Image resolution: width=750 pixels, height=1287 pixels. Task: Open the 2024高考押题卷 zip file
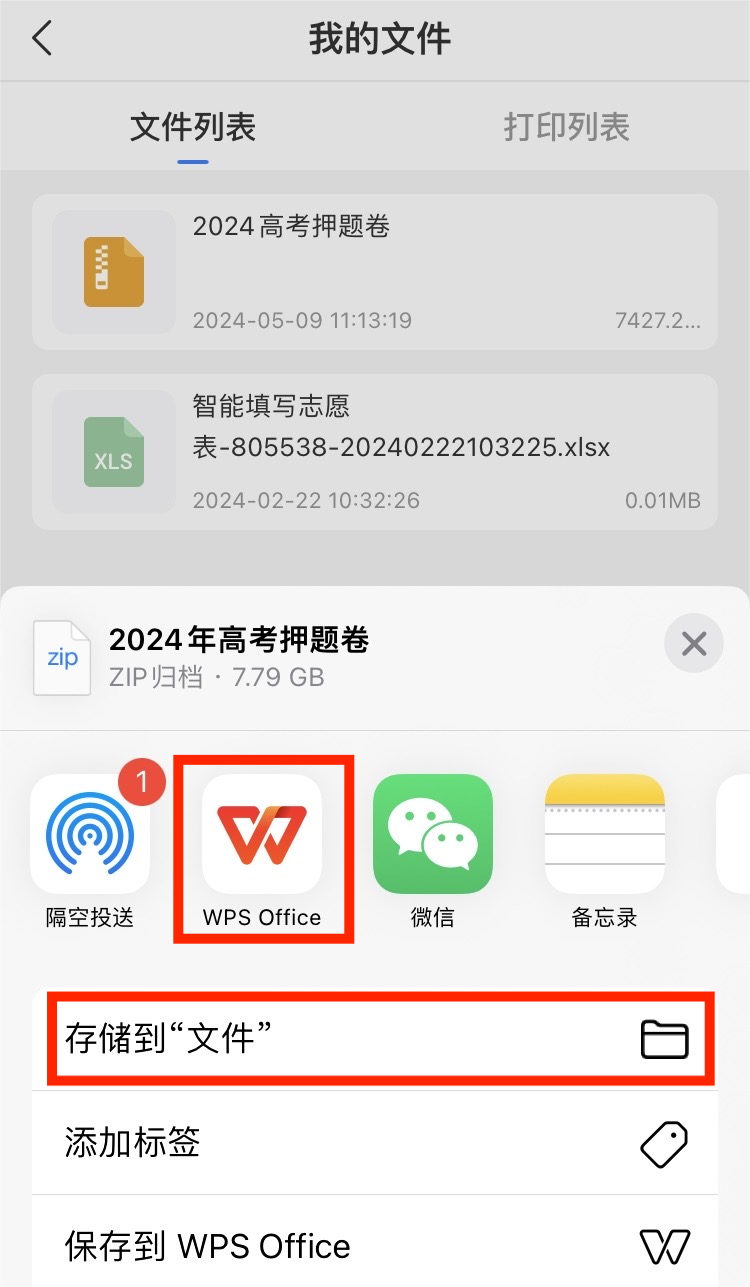coord(375,272)
